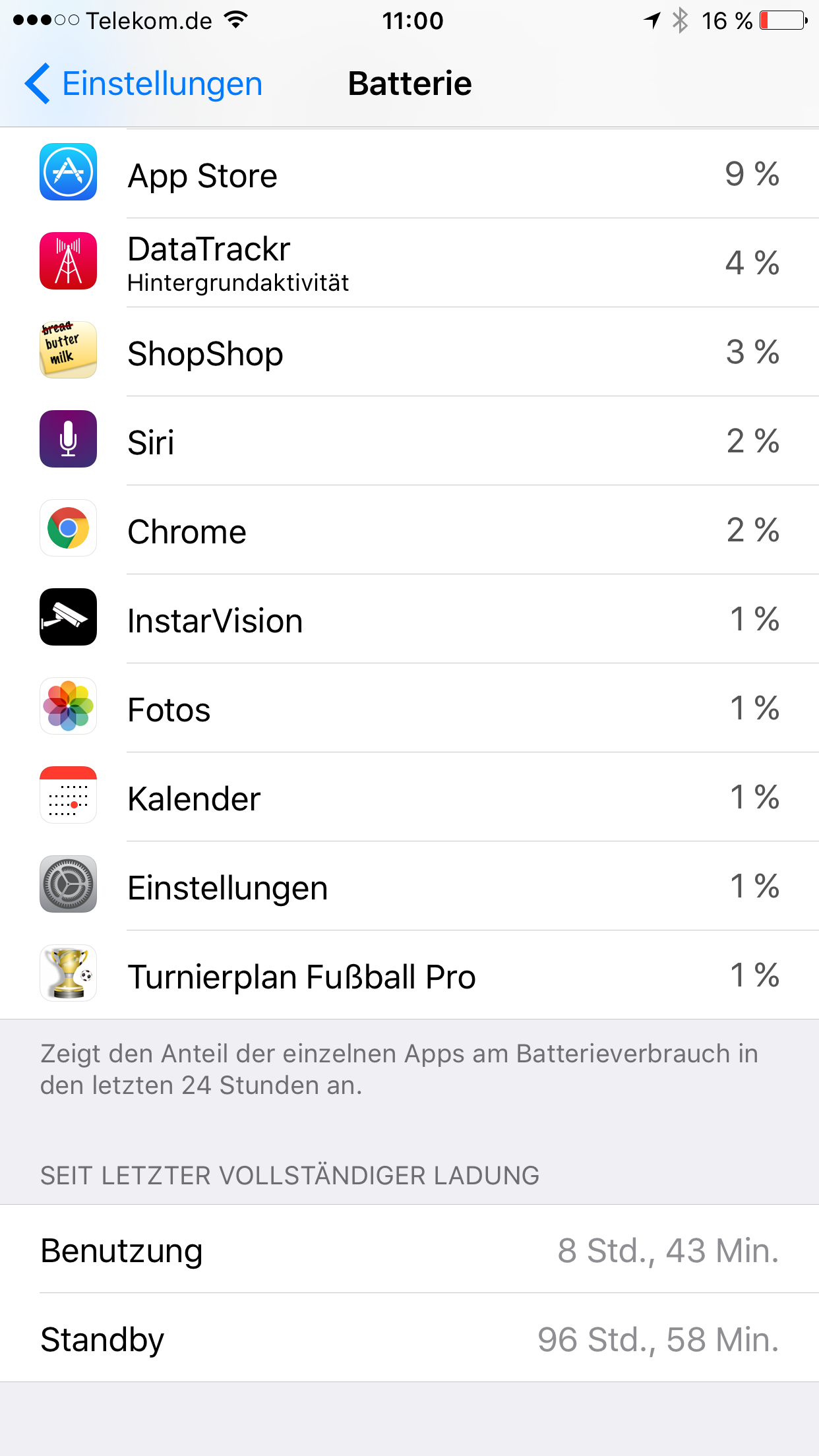Image resolution: width=819 pixels, height=1456 pixels.
Task: Tap the Turnierplan Fußball Pro row
Action: tap(409, 975)
